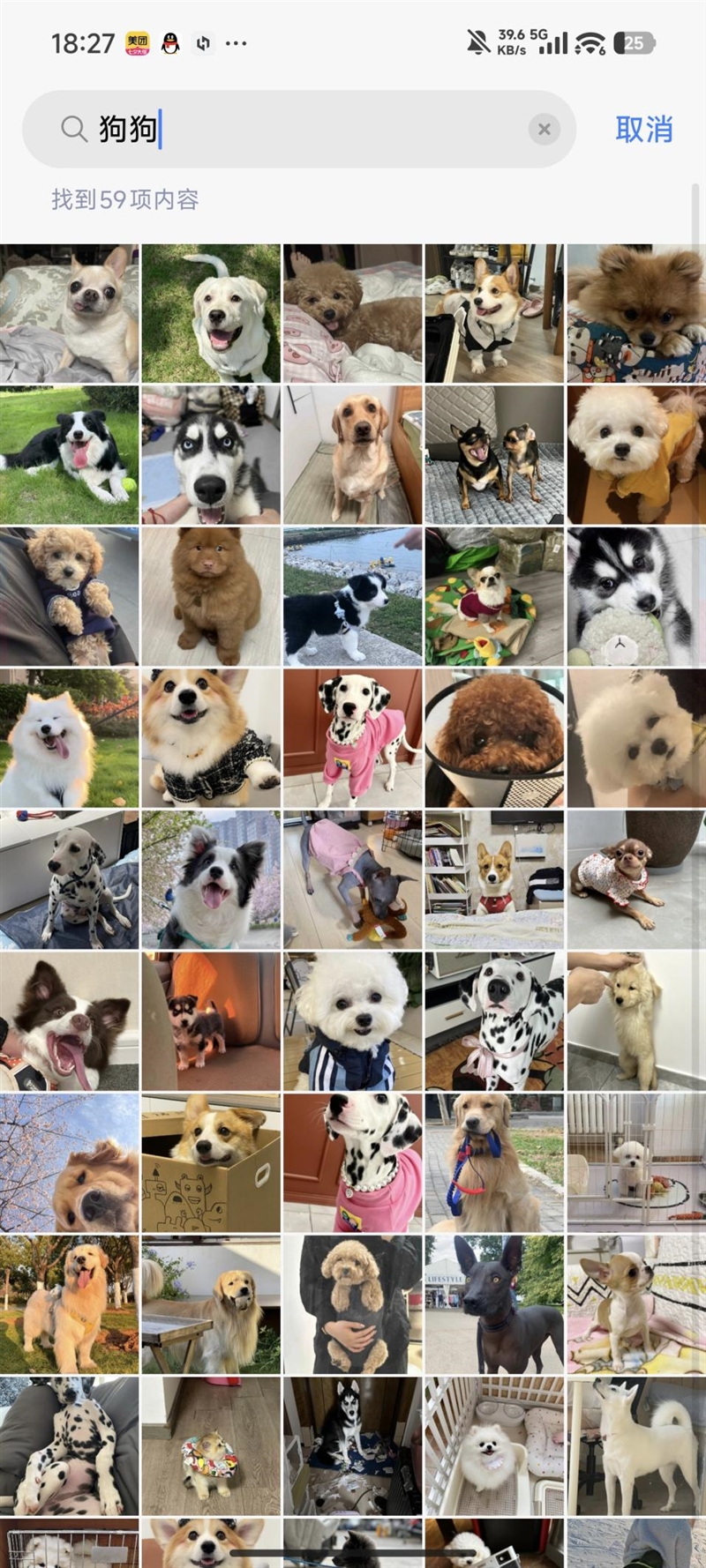Open the yawning brown border collie photo

[69, 1021]
